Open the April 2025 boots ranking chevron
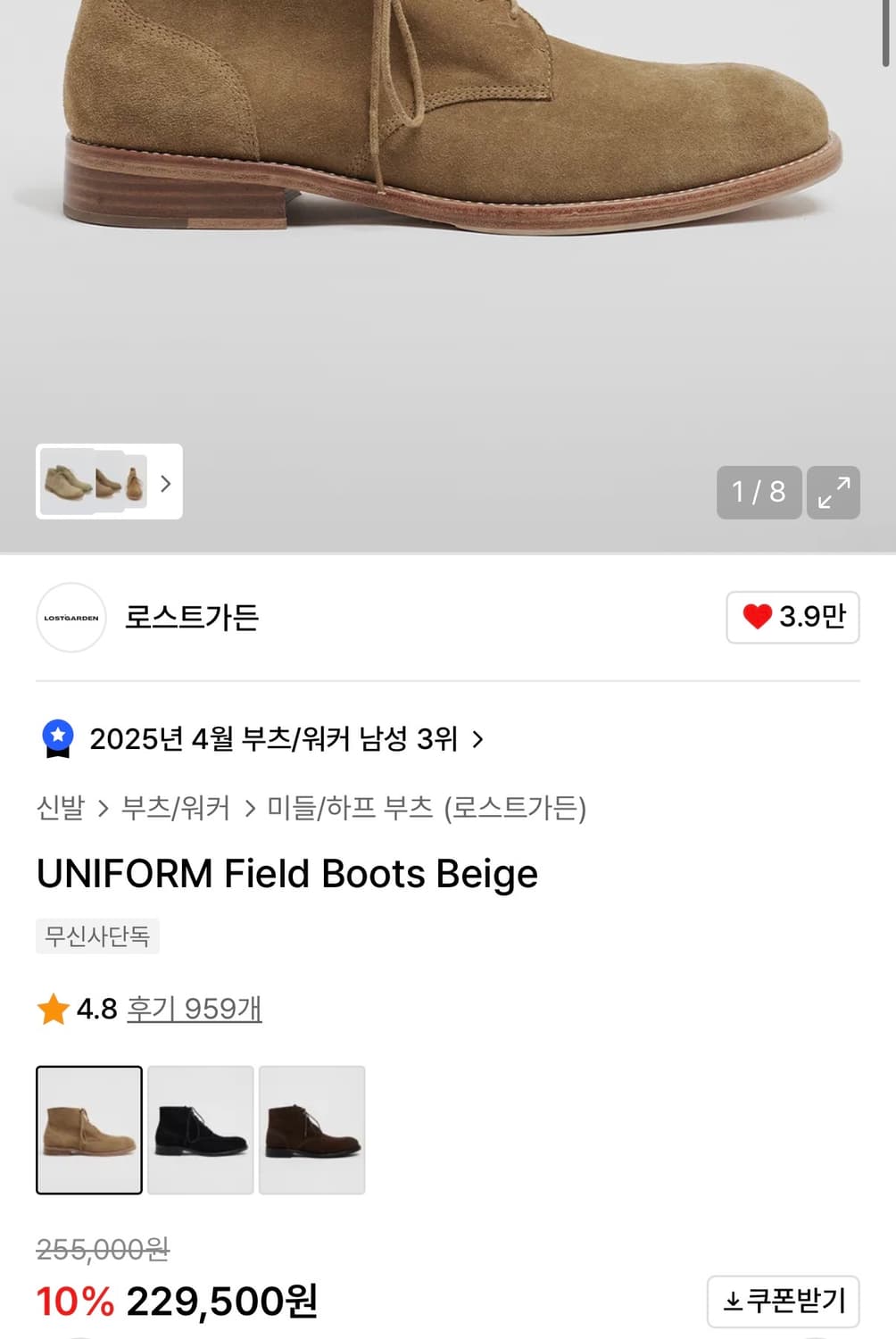This screenshot has width=896, height=1339. tap(479, 739)
